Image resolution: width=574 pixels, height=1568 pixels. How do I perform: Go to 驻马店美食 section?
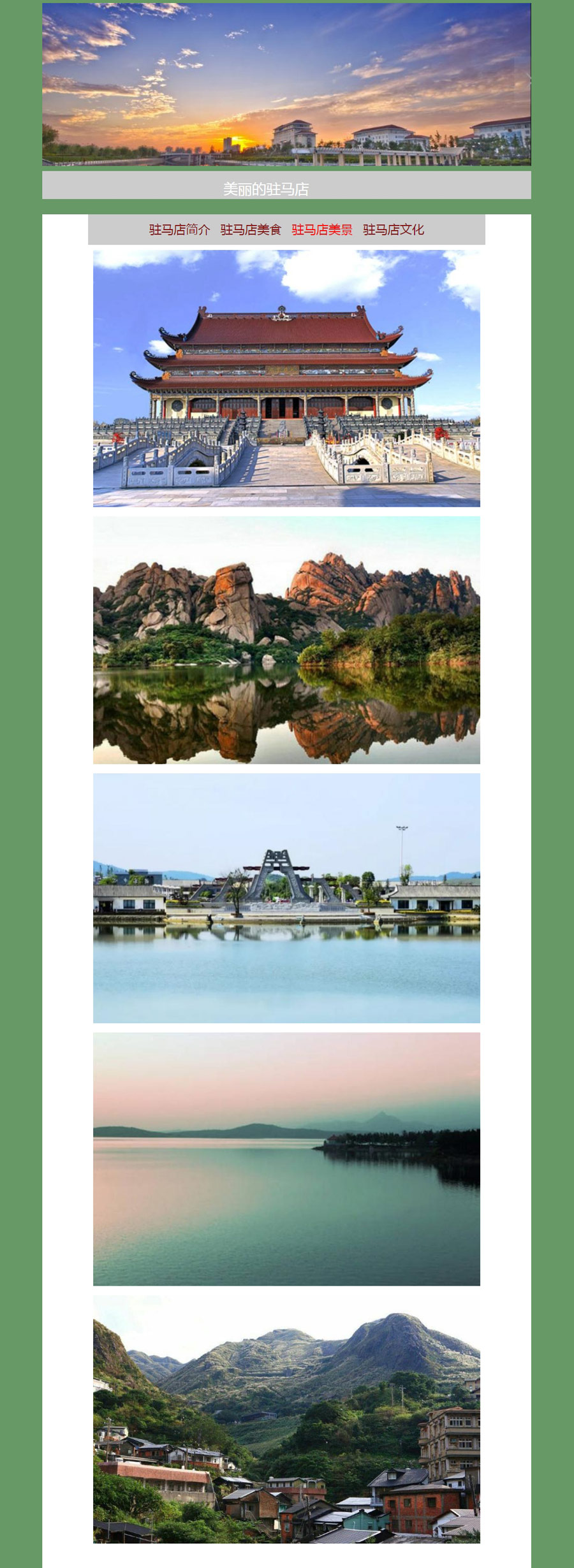(x=251, y=230)
